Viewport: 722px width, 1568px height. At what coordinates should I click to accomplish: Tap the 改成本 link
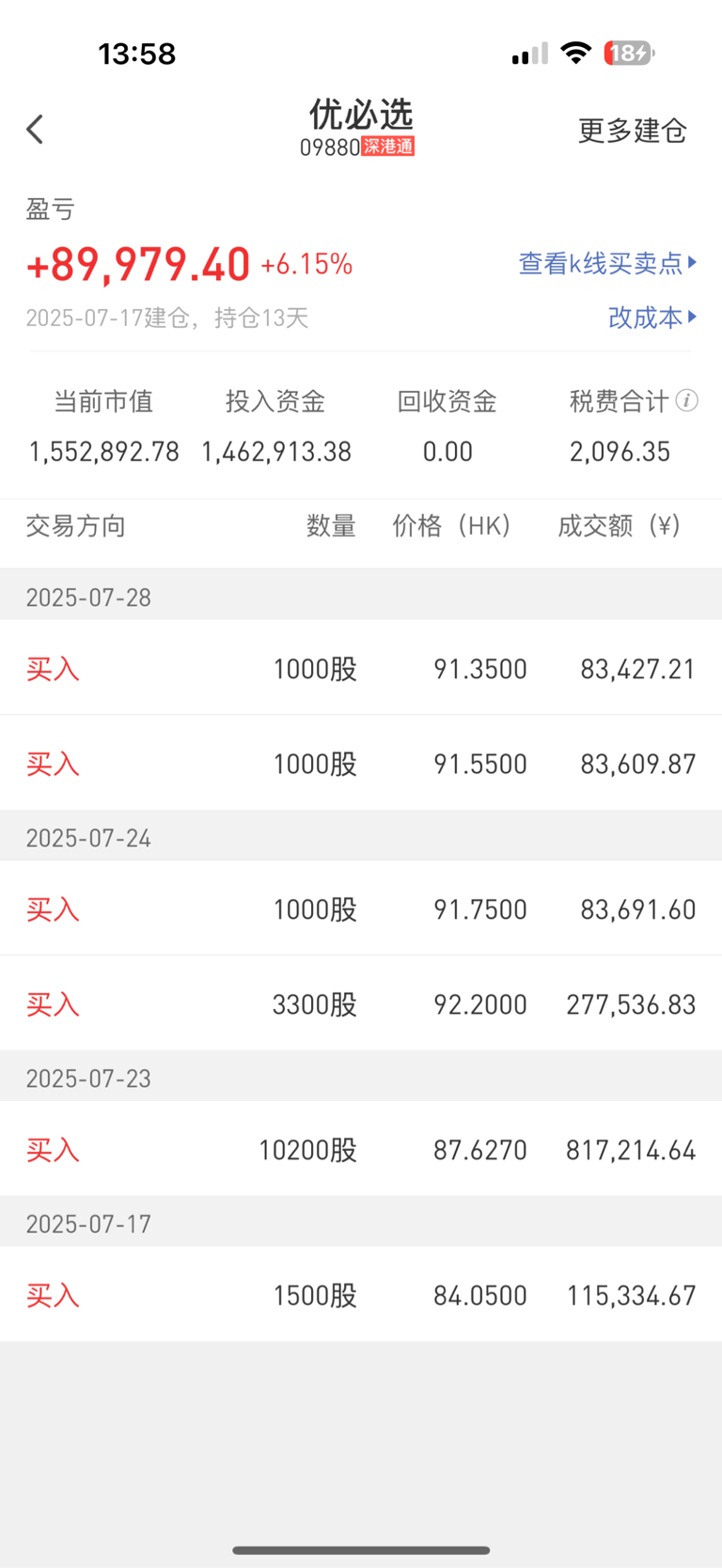(x=652, y=318)
